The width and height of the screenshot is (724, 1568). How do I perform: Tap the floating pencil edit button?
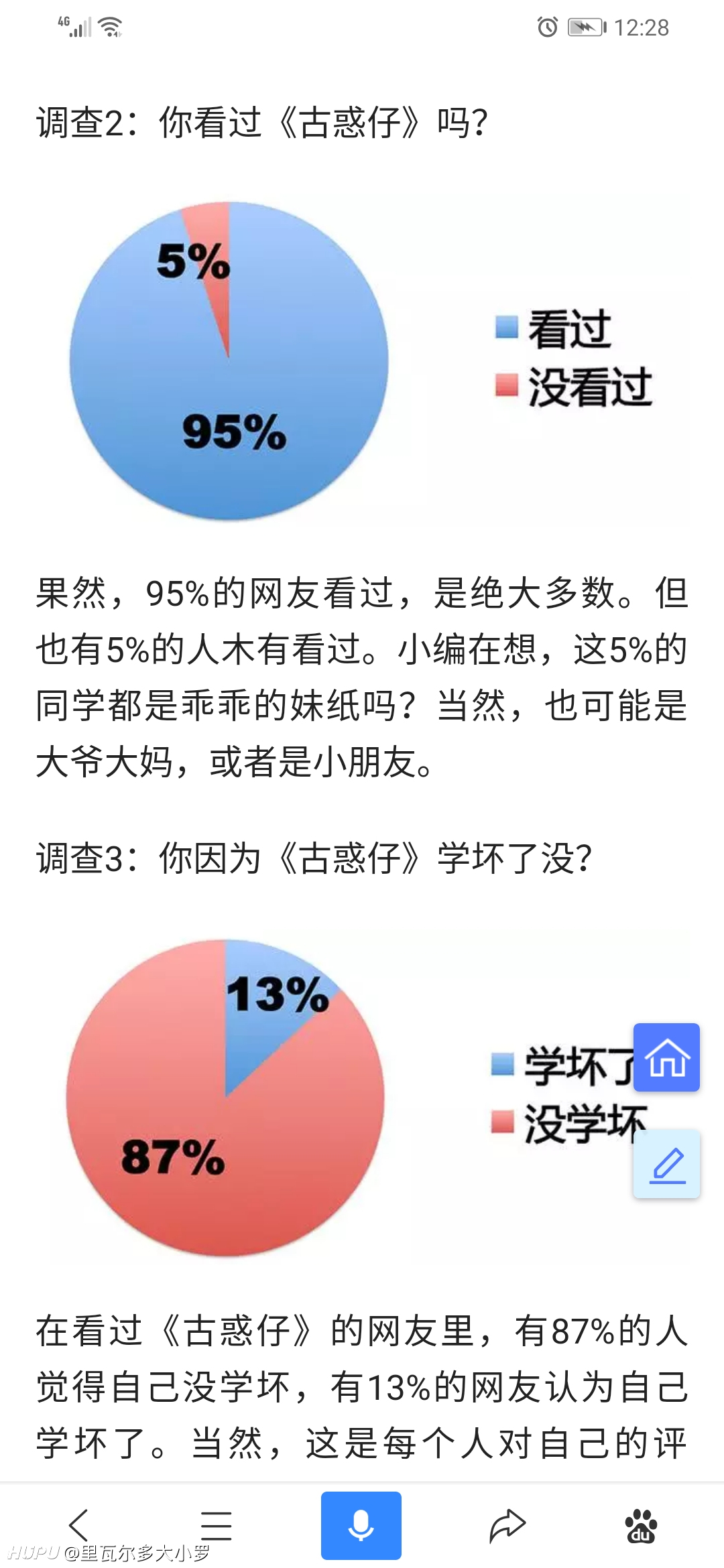coord(666,1164)
